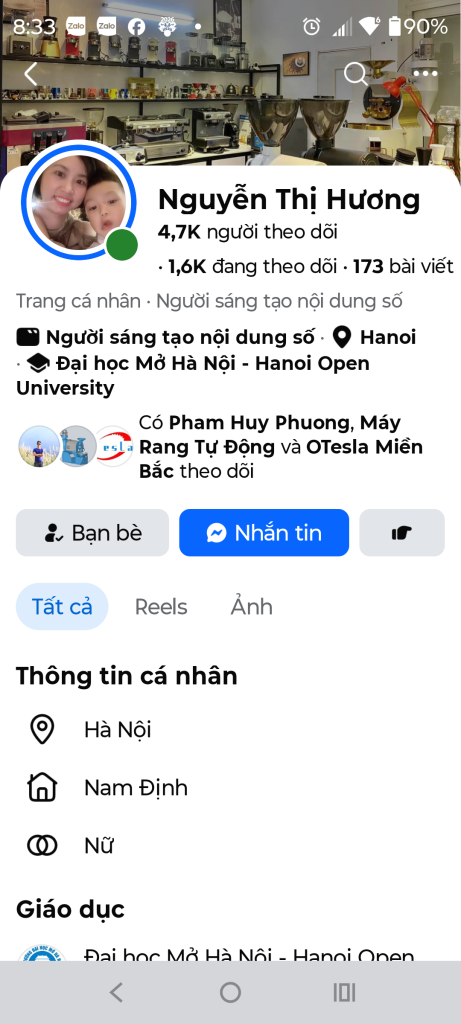Open the profile search icon
Viewport: 461px width, 1024px height.
click(x=356, y=74)
